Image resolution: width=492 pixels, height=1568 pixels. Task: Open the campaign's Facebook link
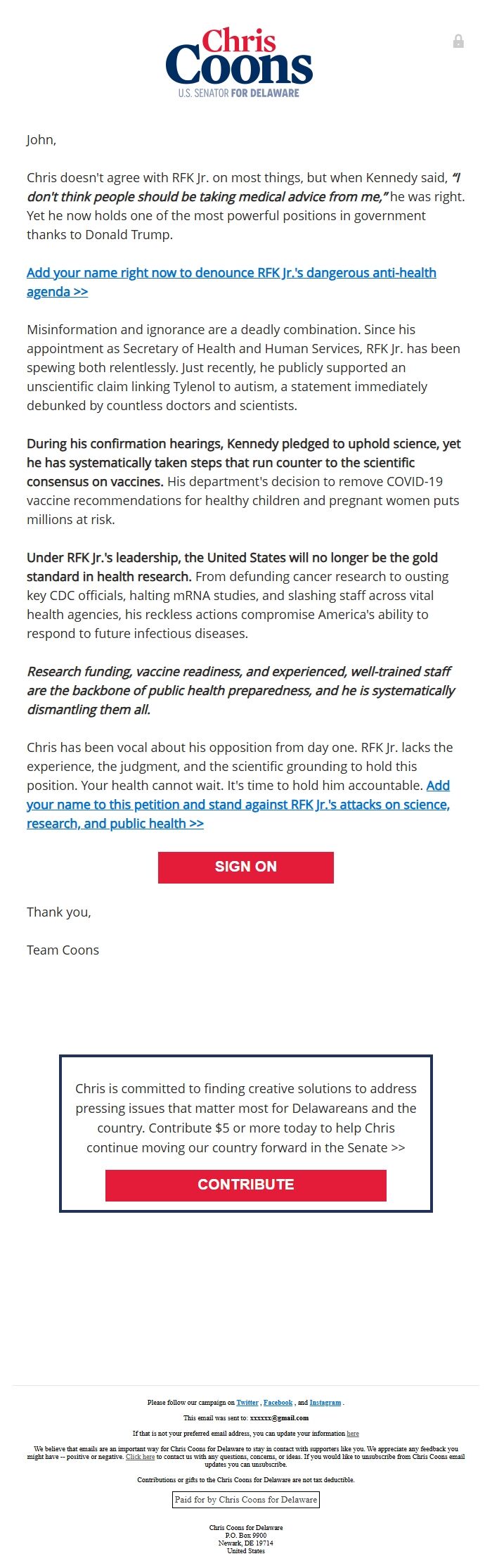click(278, 1403)
